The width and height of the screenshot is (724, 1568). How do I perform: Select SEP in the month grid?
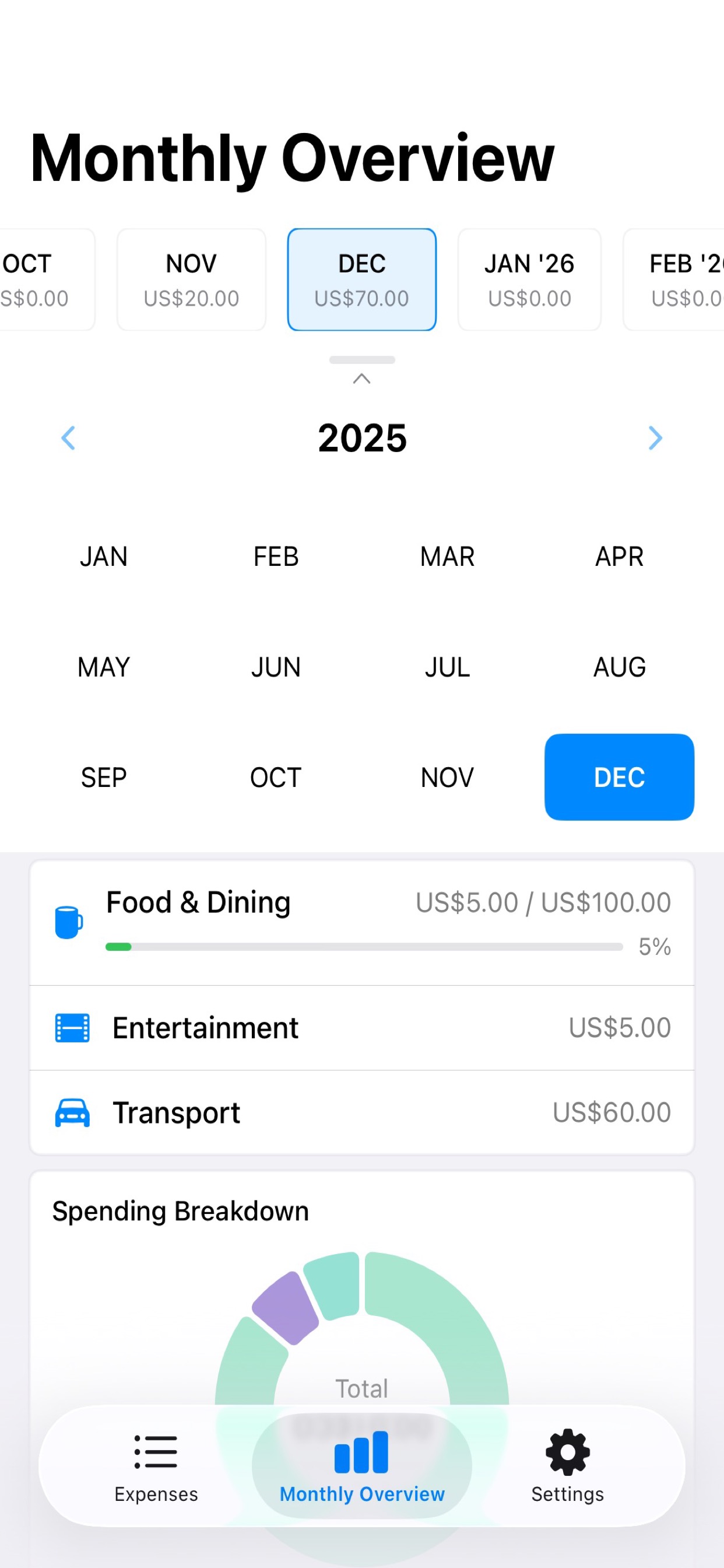click(103, 778)
